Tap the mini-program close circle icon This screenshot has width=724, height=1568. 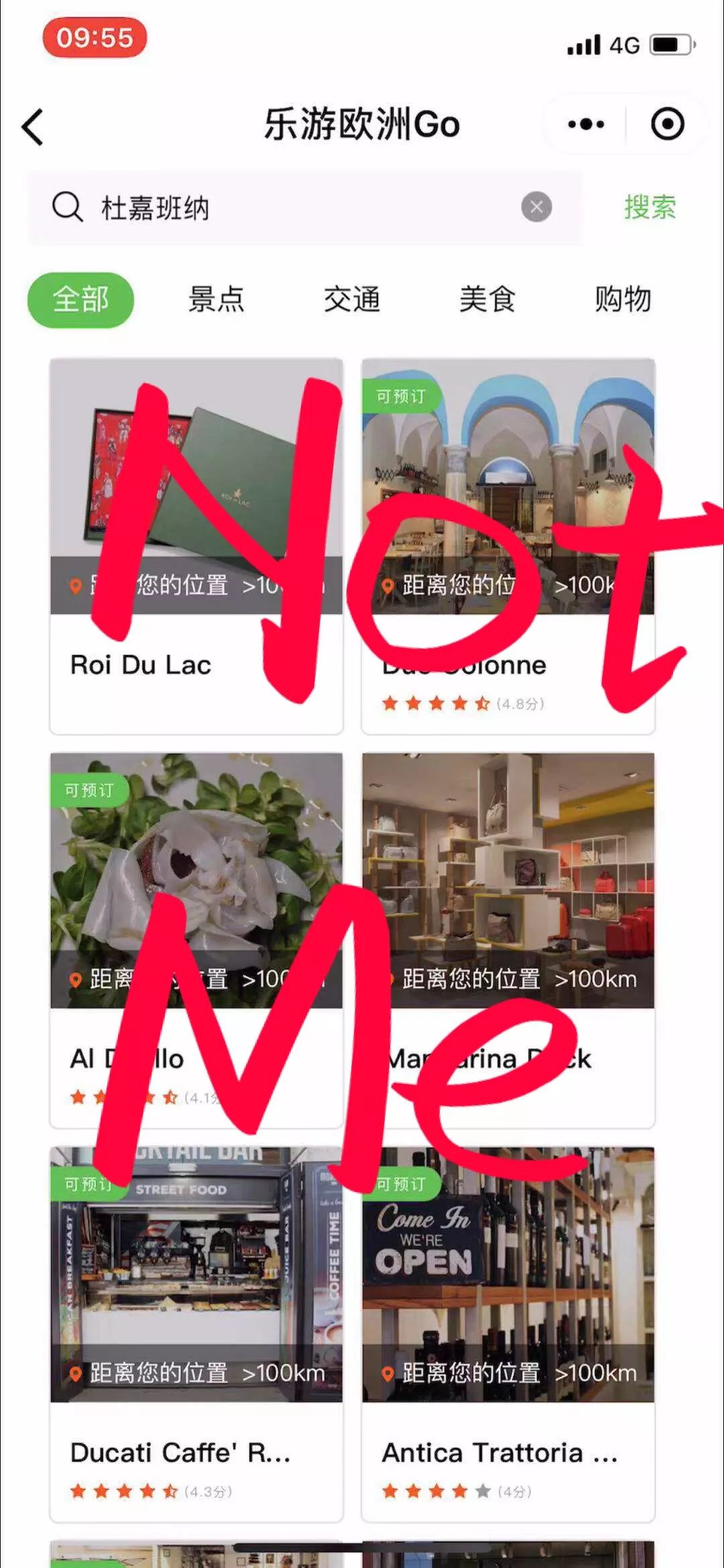pos(668,123)
